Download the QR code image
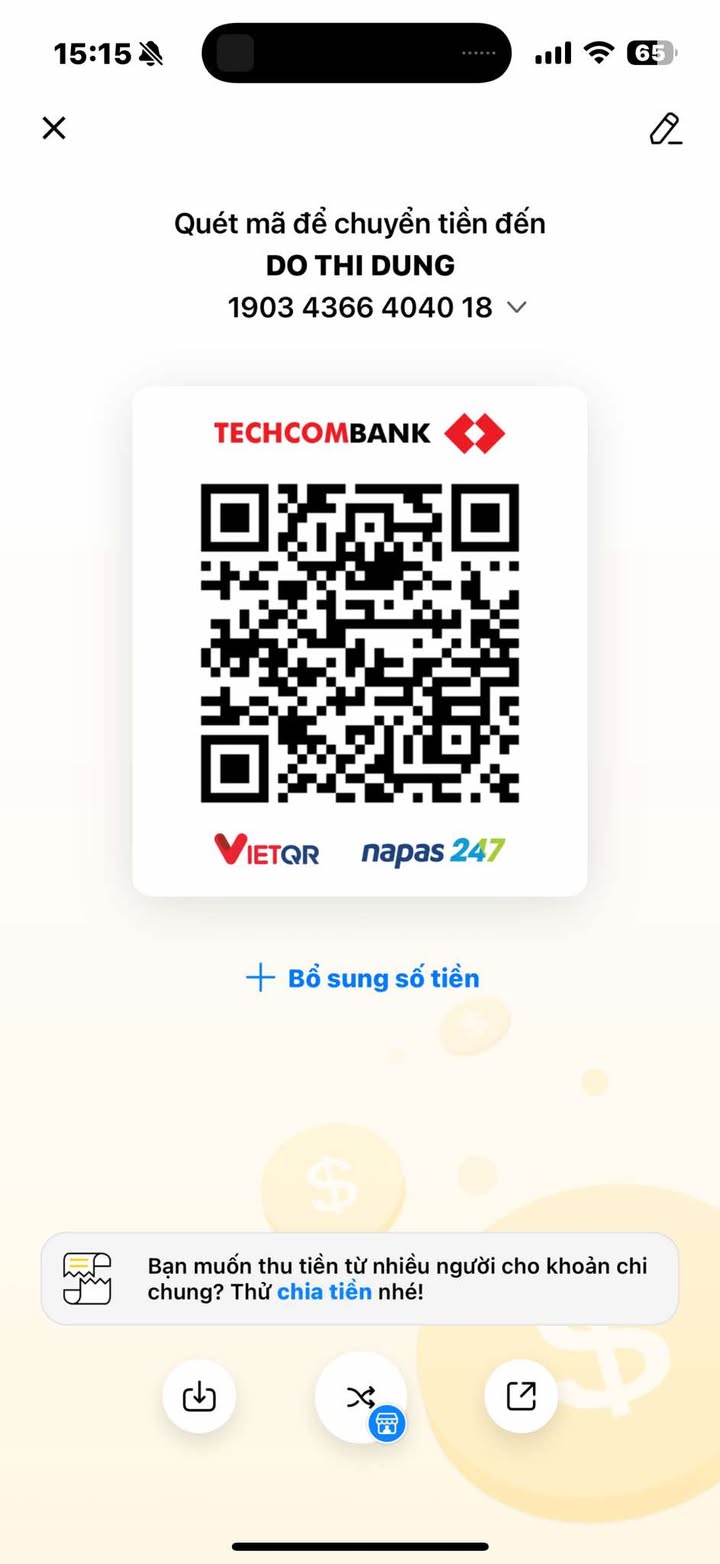 (x=199, y=1396)
